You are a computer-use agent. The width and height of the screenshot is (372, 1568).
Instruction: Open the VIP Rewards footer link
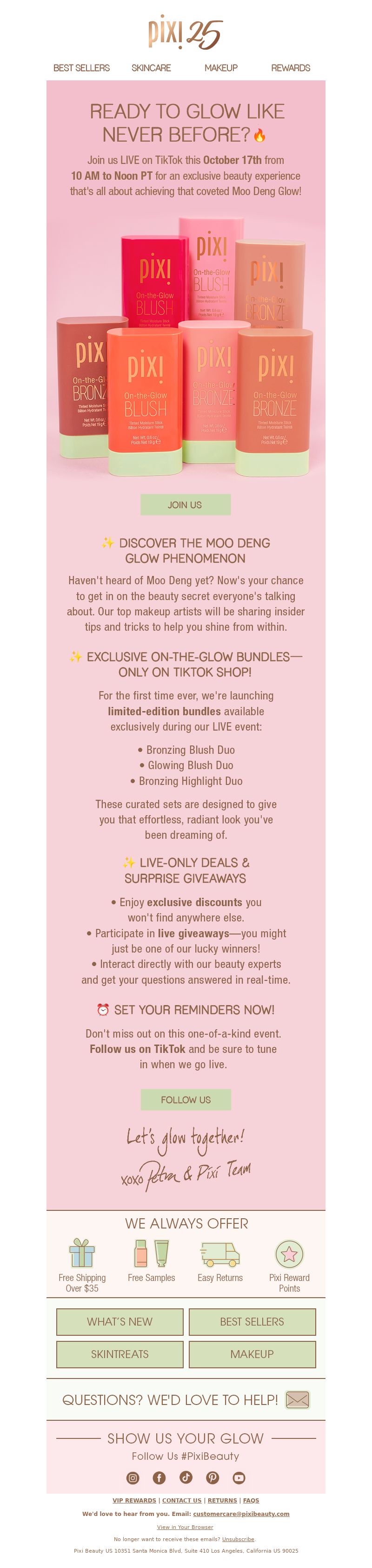(134, 1501)
